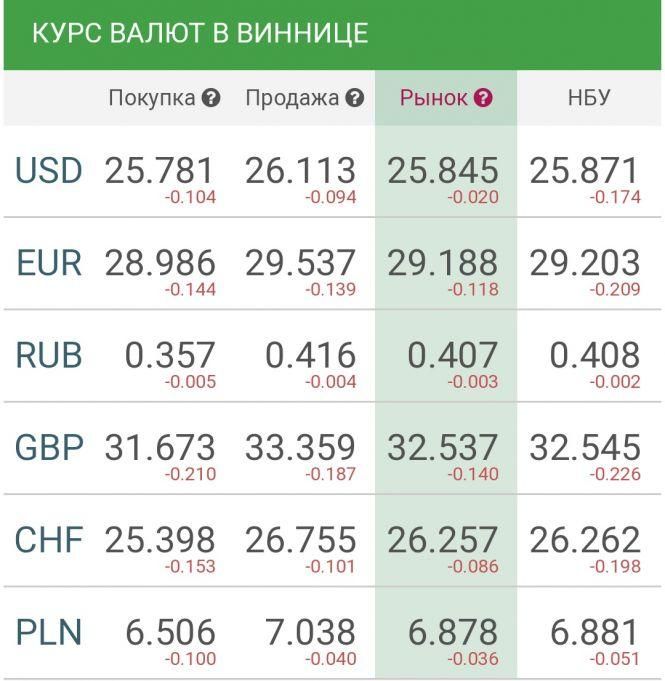Tap the question mark next to Рынок

click(483, 98)
